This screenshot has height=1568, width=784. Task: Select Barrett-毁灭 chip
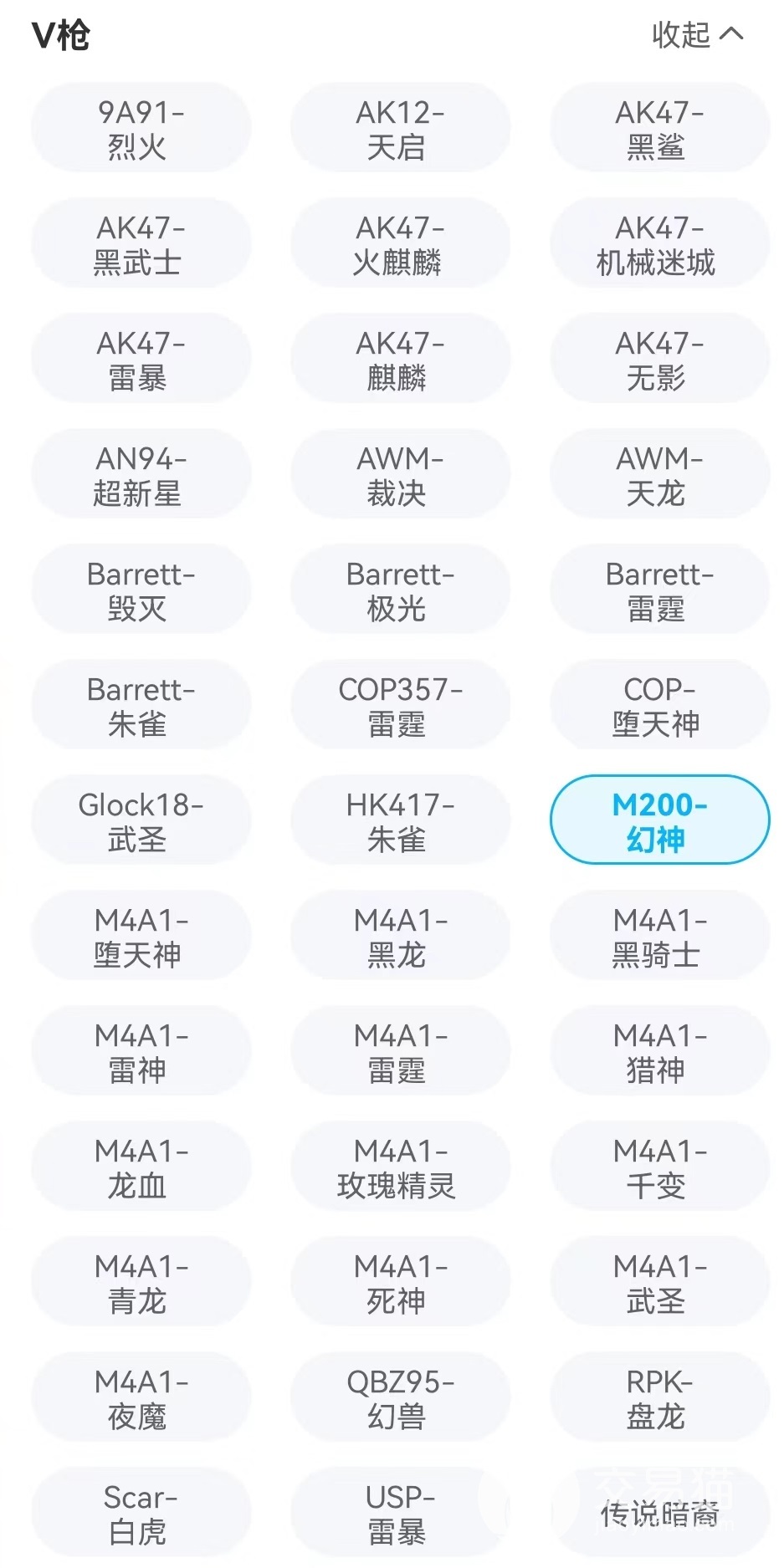coord(141,590)
